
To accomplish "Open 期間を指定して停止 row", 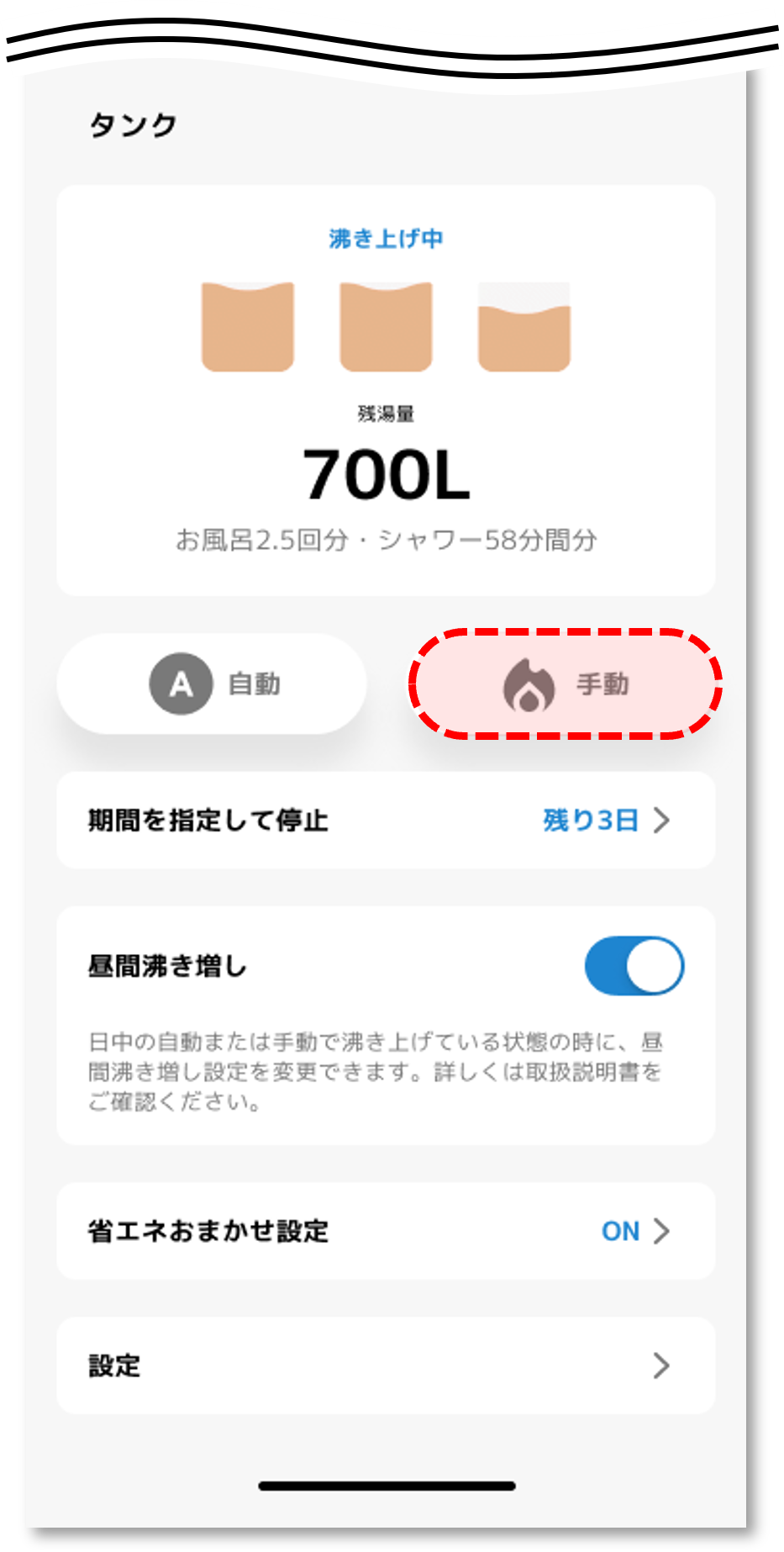I will click(x=386, y=820).
